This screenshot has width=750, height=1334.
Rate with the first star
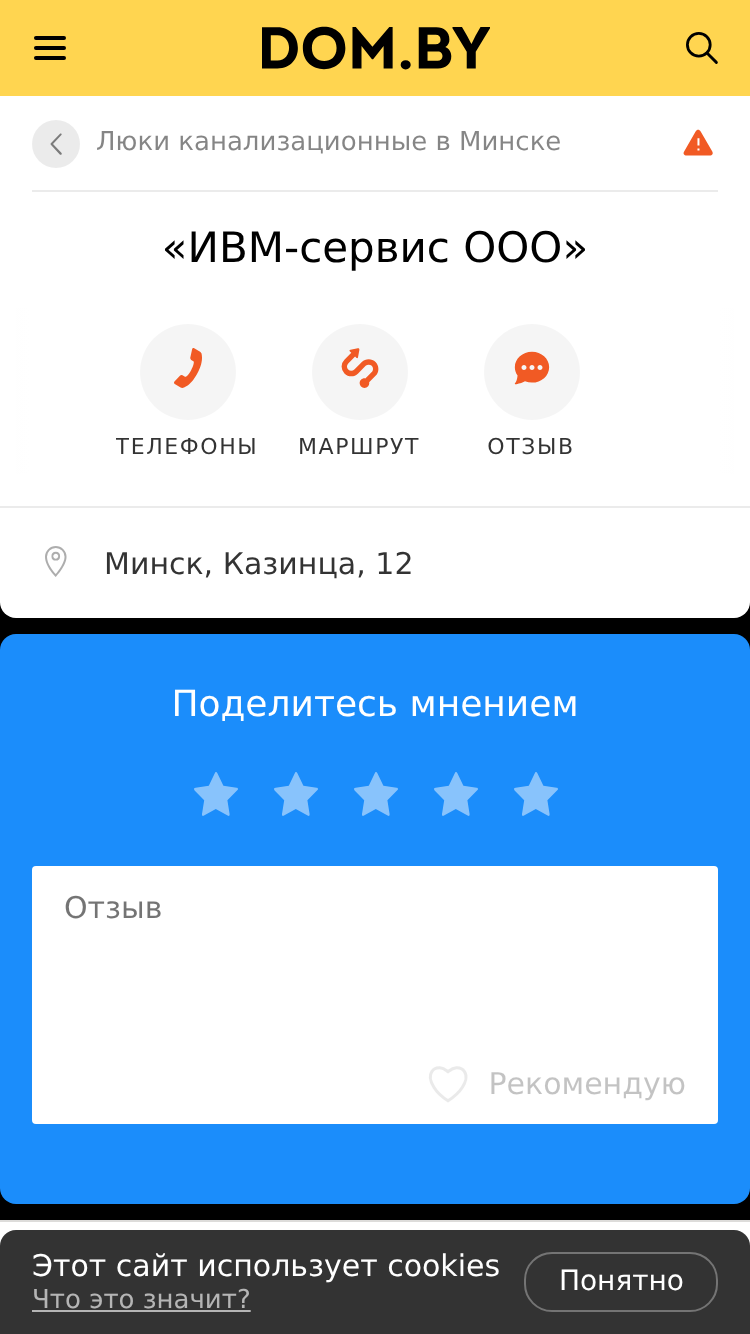pos(216,795)
